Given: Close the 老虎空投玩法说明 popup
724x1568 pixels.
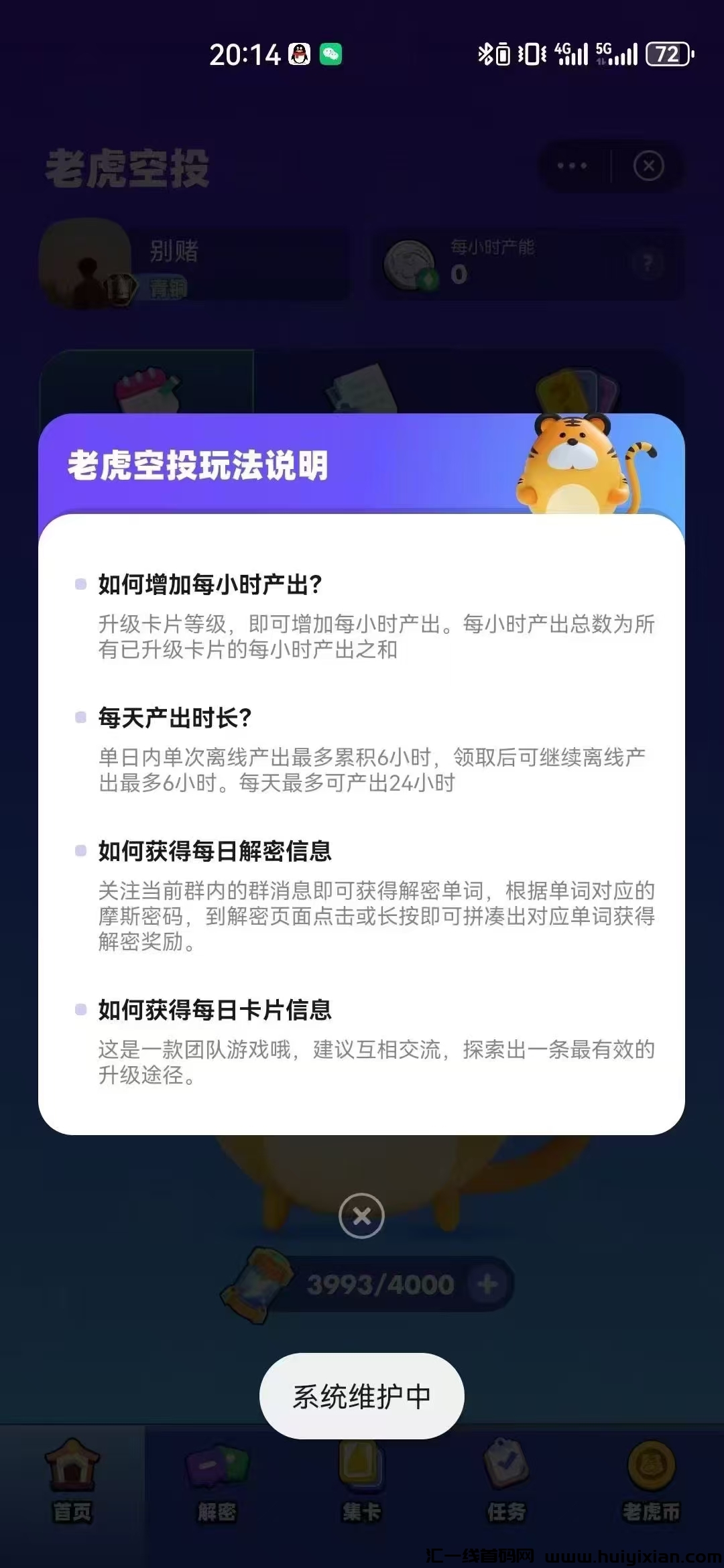Looking at the screenshot, I should tap(361, 1216).
